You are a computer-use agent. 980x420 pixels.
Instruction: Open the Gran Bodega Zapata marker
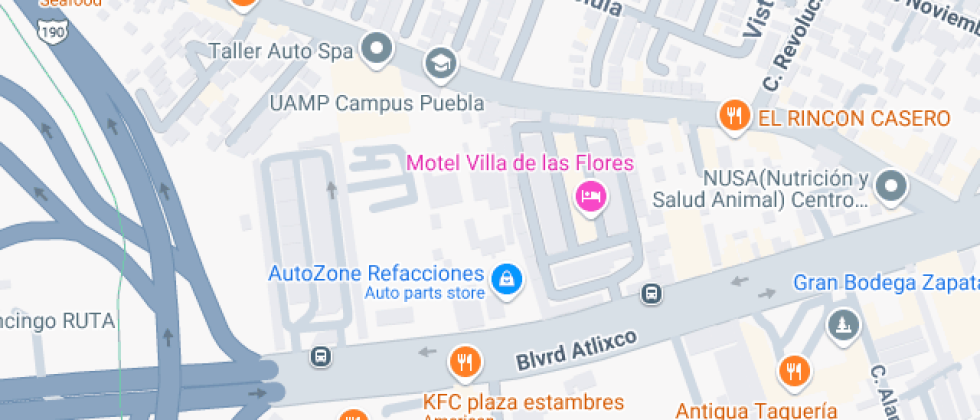click(x=843, y=323)
